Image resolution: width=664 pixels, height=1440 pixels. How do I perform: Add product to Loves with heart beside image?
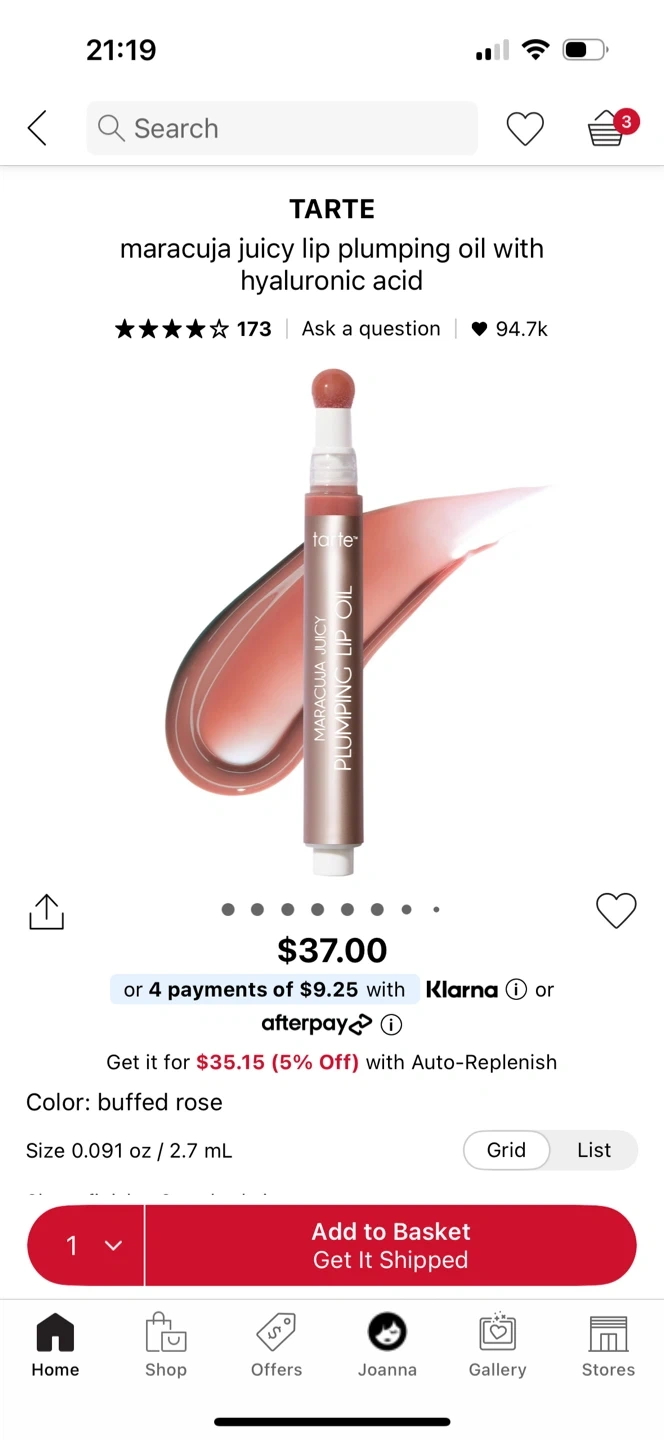tap(616, 910)
